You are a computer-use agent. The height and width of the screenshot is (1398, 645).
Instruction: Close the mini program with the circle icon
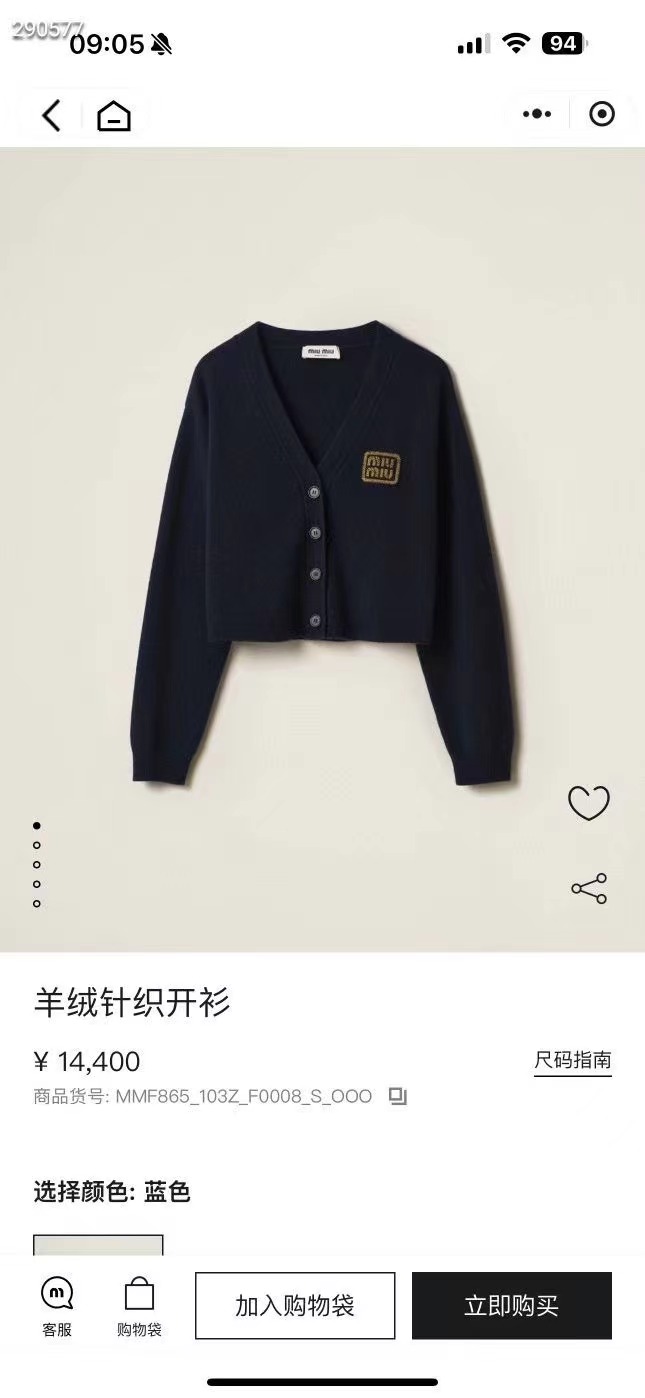[x=602, y=114]
